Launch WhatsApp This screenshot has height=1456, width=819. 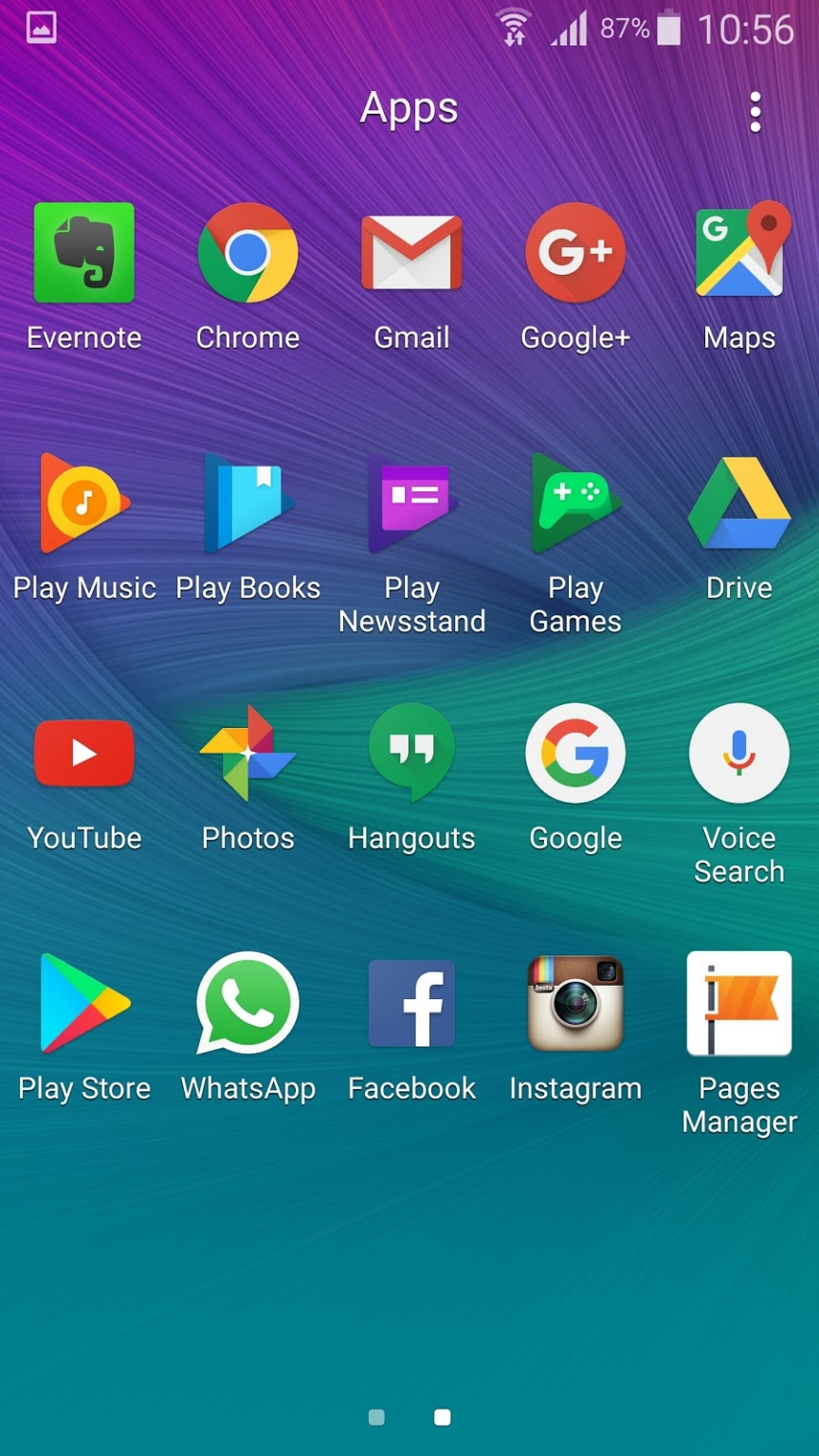(247, 1004)
